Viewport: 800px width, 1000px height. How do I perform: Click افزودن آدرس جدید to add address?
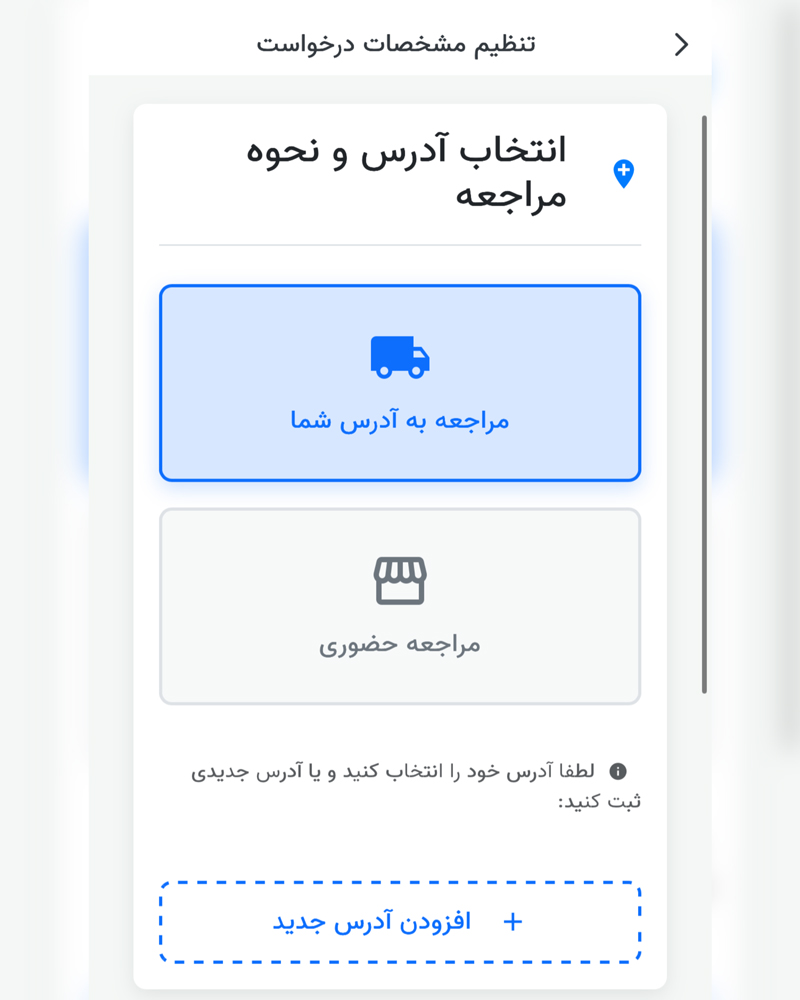[x=400, y=922]
